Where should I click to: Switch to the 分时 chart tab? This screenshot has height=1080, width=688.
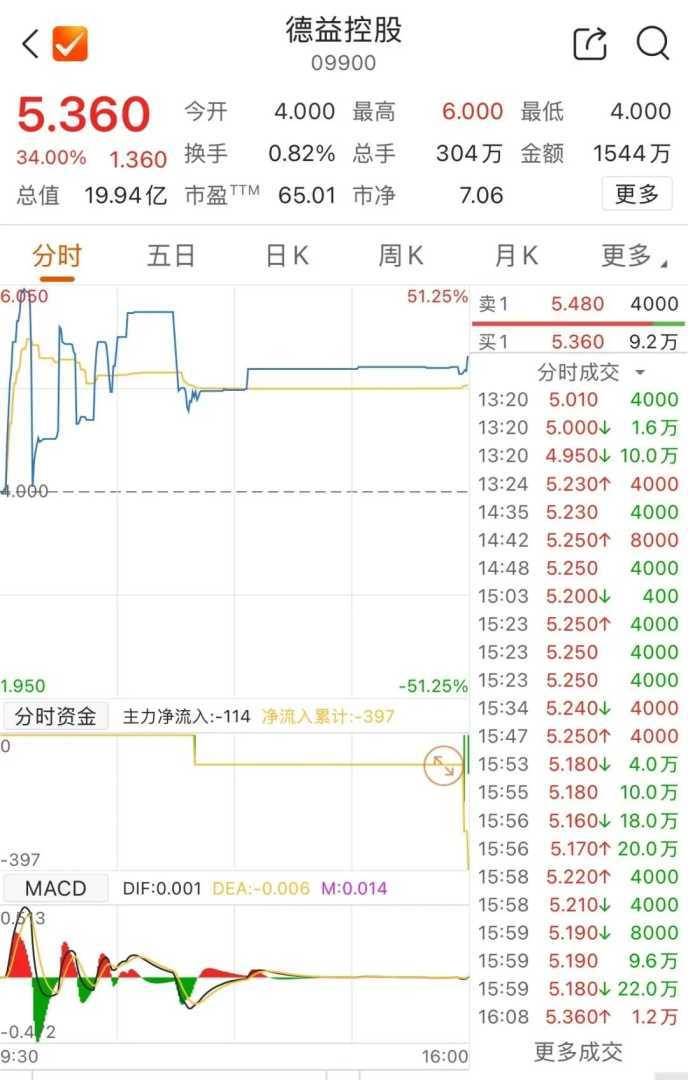(56, 256)
